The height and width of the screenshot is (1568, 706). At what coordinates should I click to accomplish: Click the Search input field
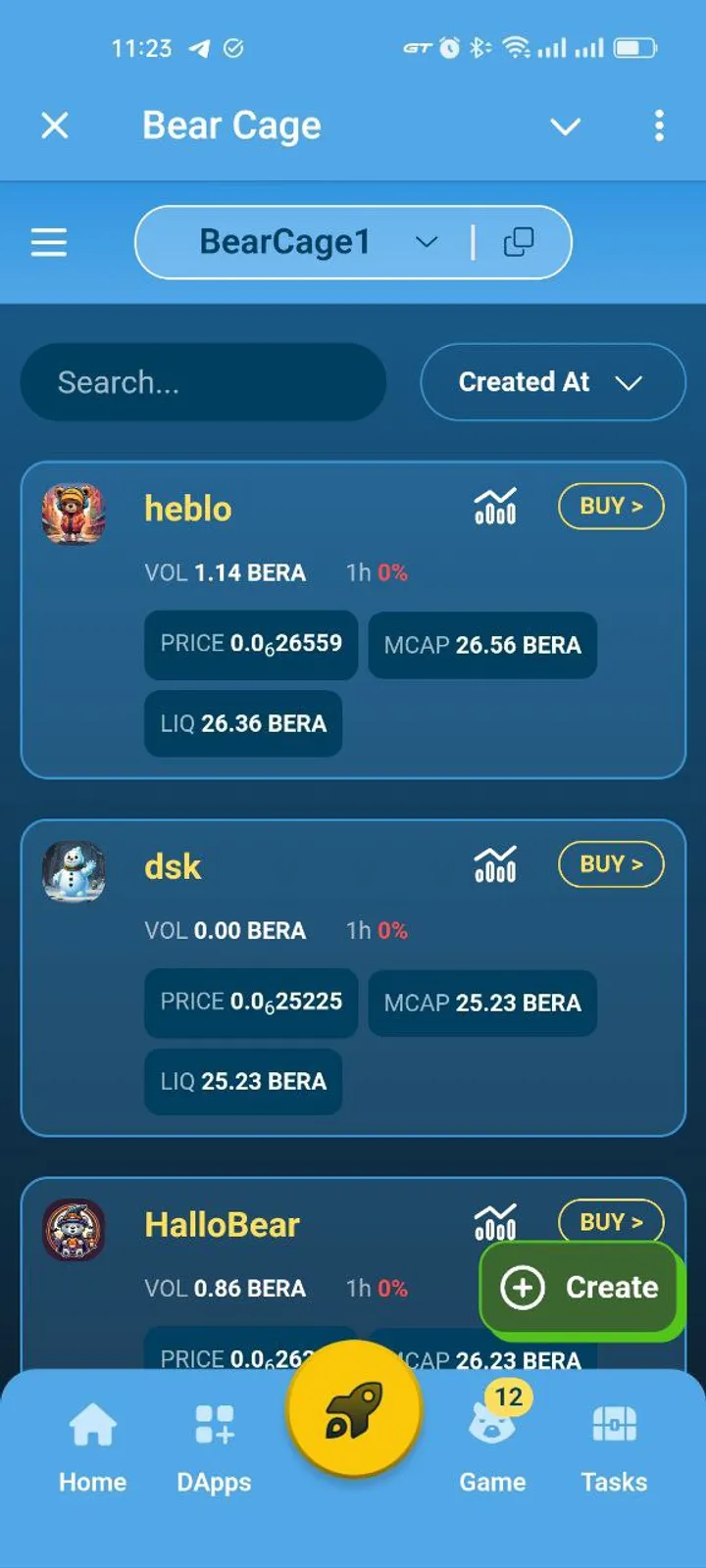coord(203,382)
